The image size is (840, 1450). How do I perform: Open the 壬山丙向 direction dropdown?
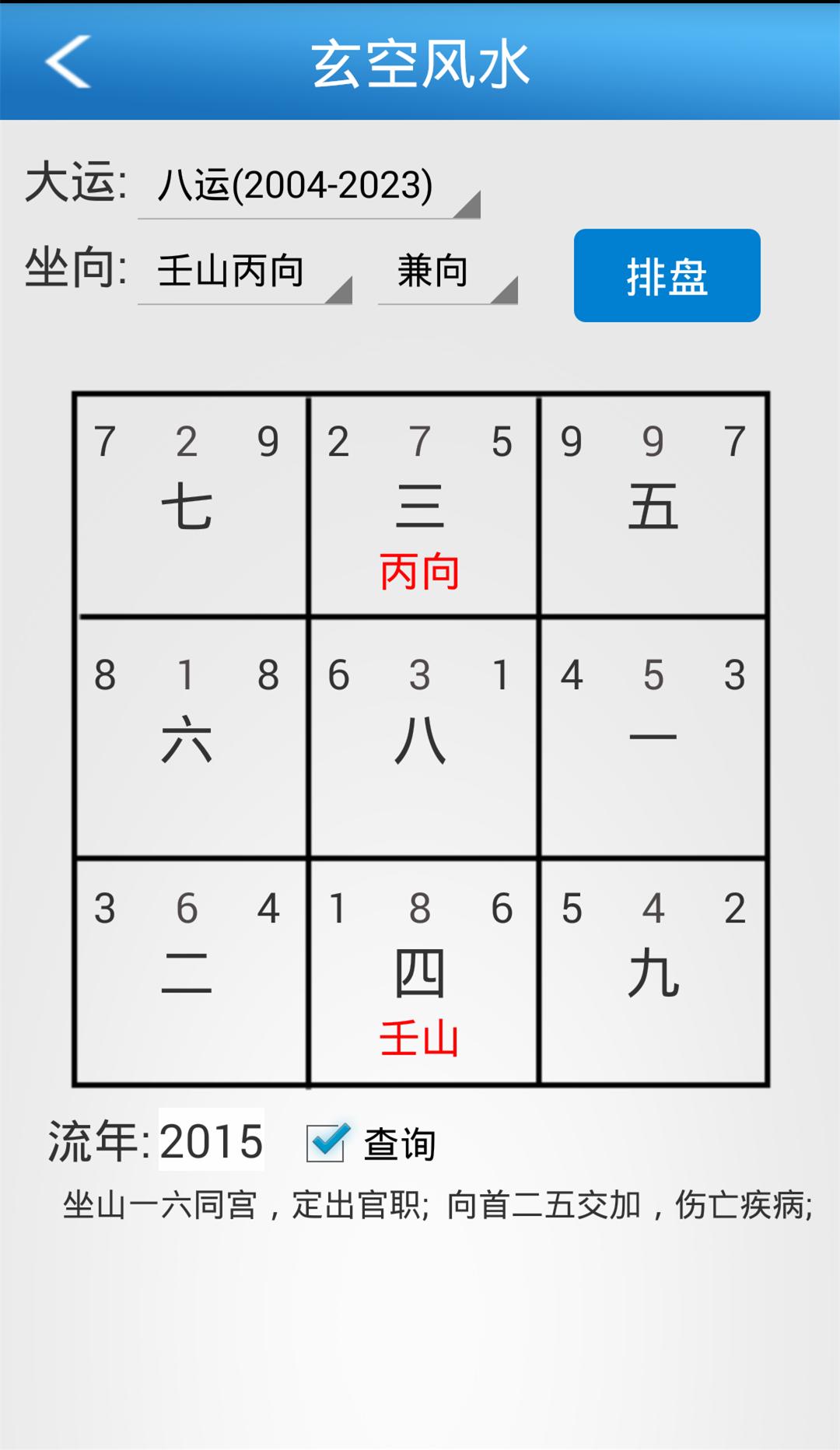click(244, 272)
